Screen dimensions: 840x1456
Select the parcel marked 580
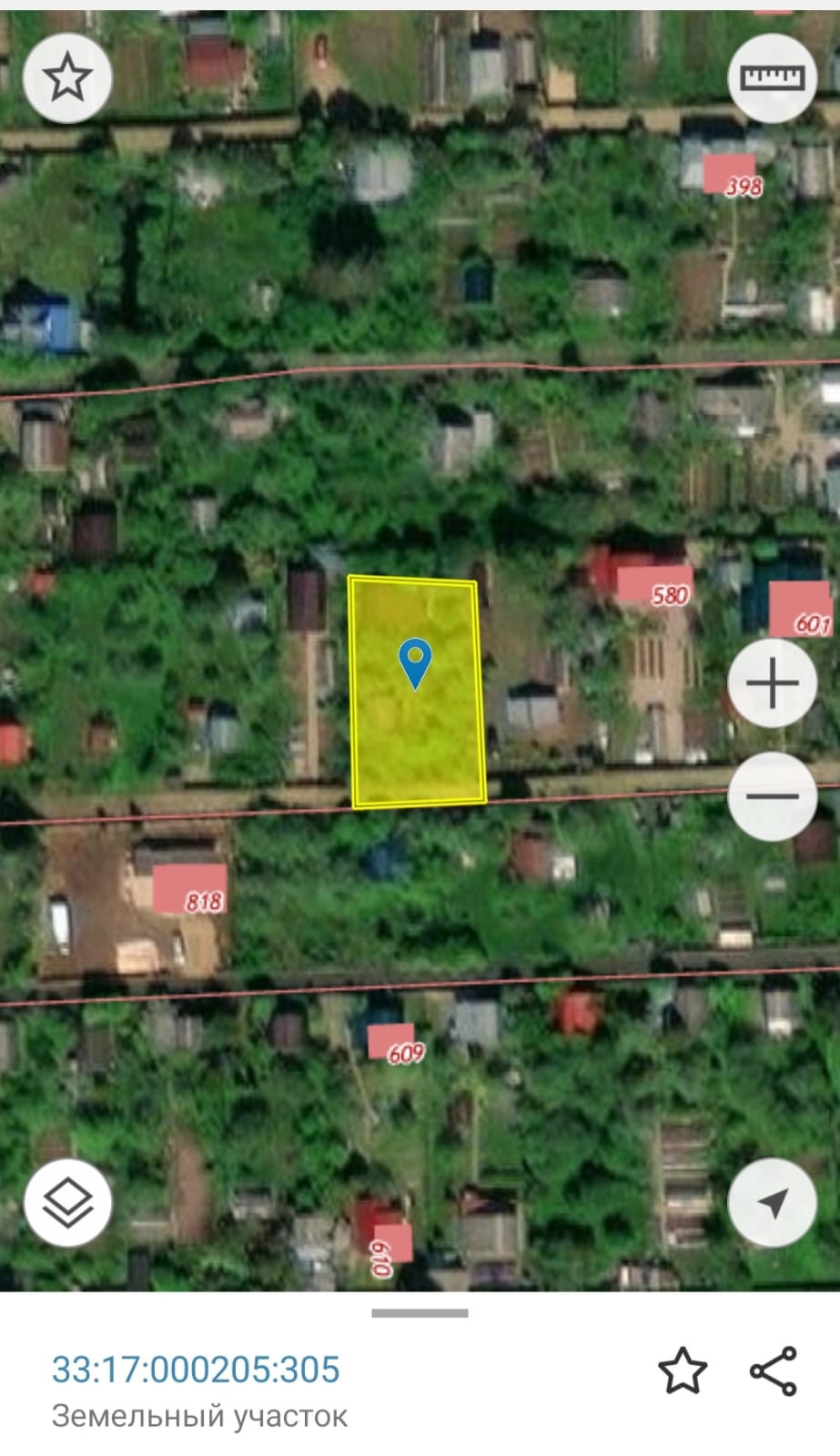point(655,586)
